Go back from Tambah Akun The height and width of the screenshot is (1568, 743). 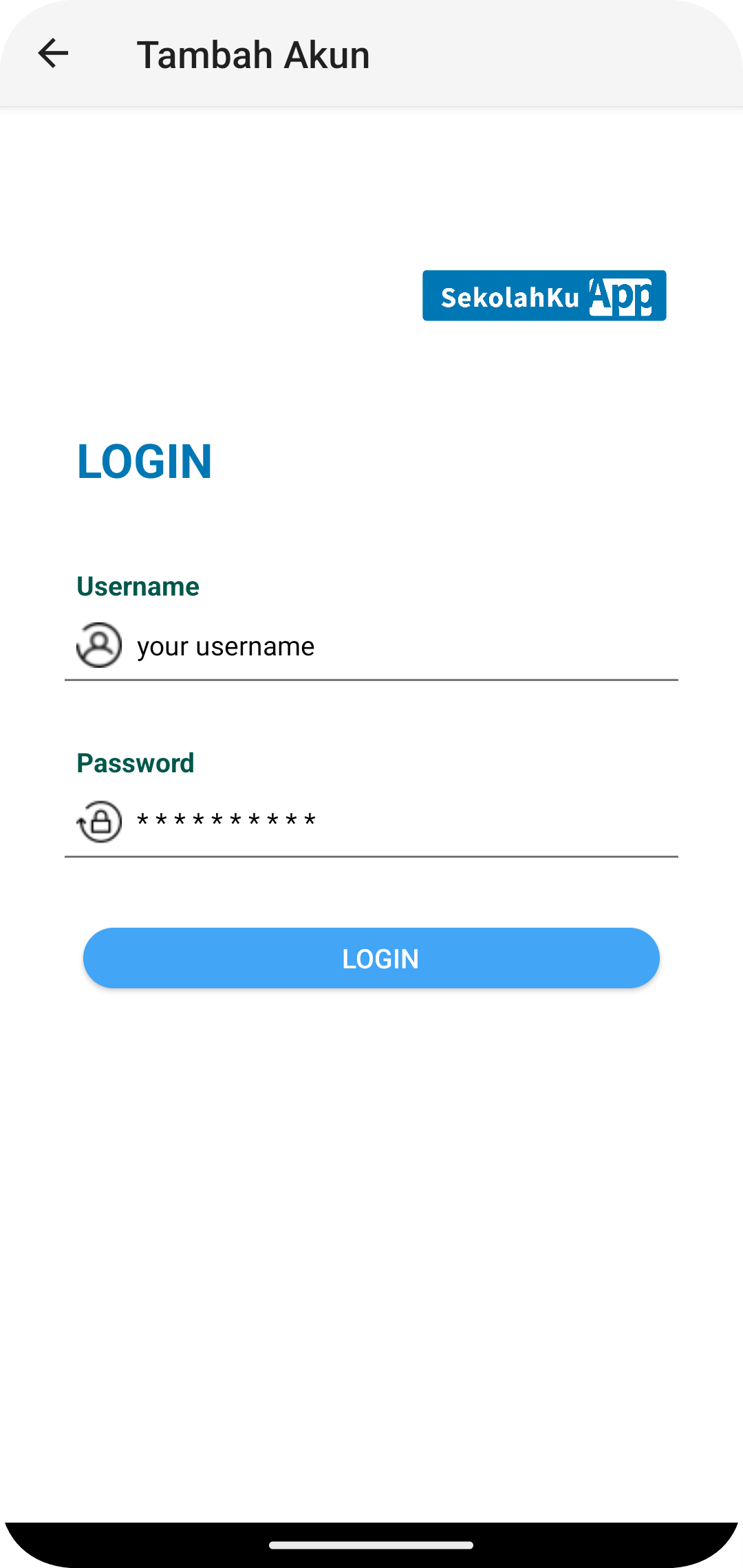point(53,54)
